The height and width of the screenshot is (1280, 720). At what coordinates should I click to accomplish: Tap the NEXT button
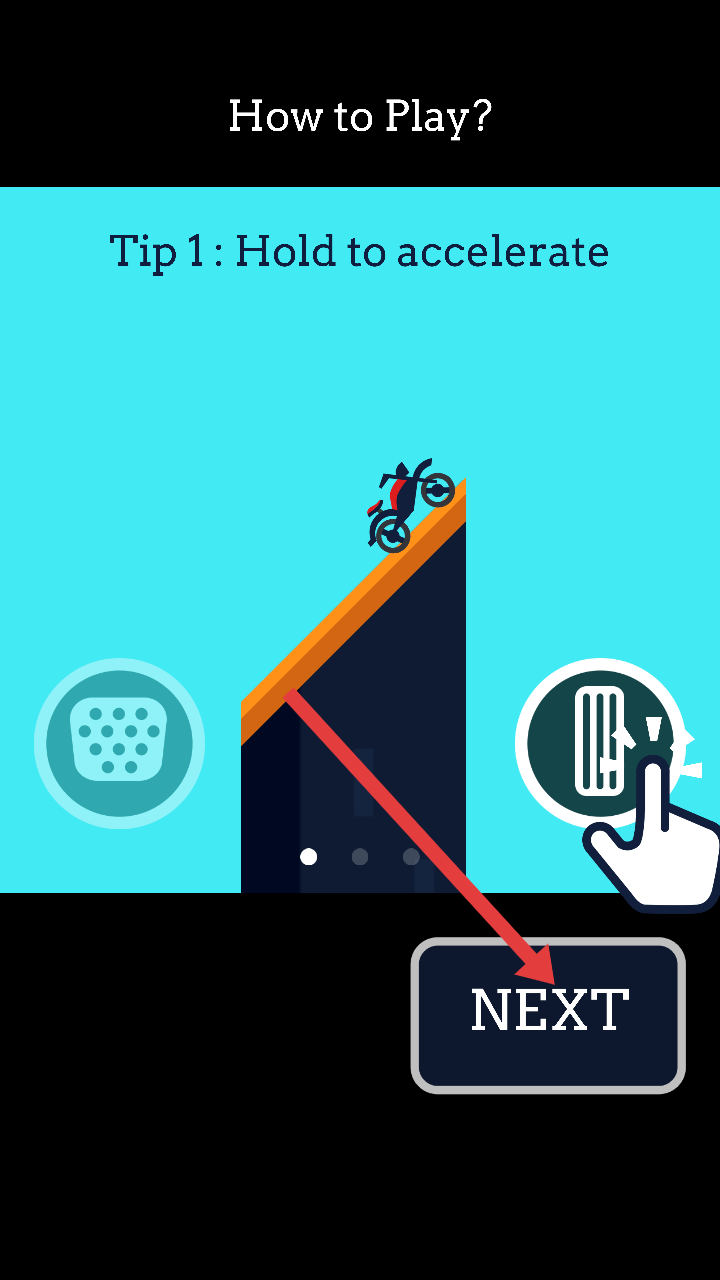coord(548,1015)
